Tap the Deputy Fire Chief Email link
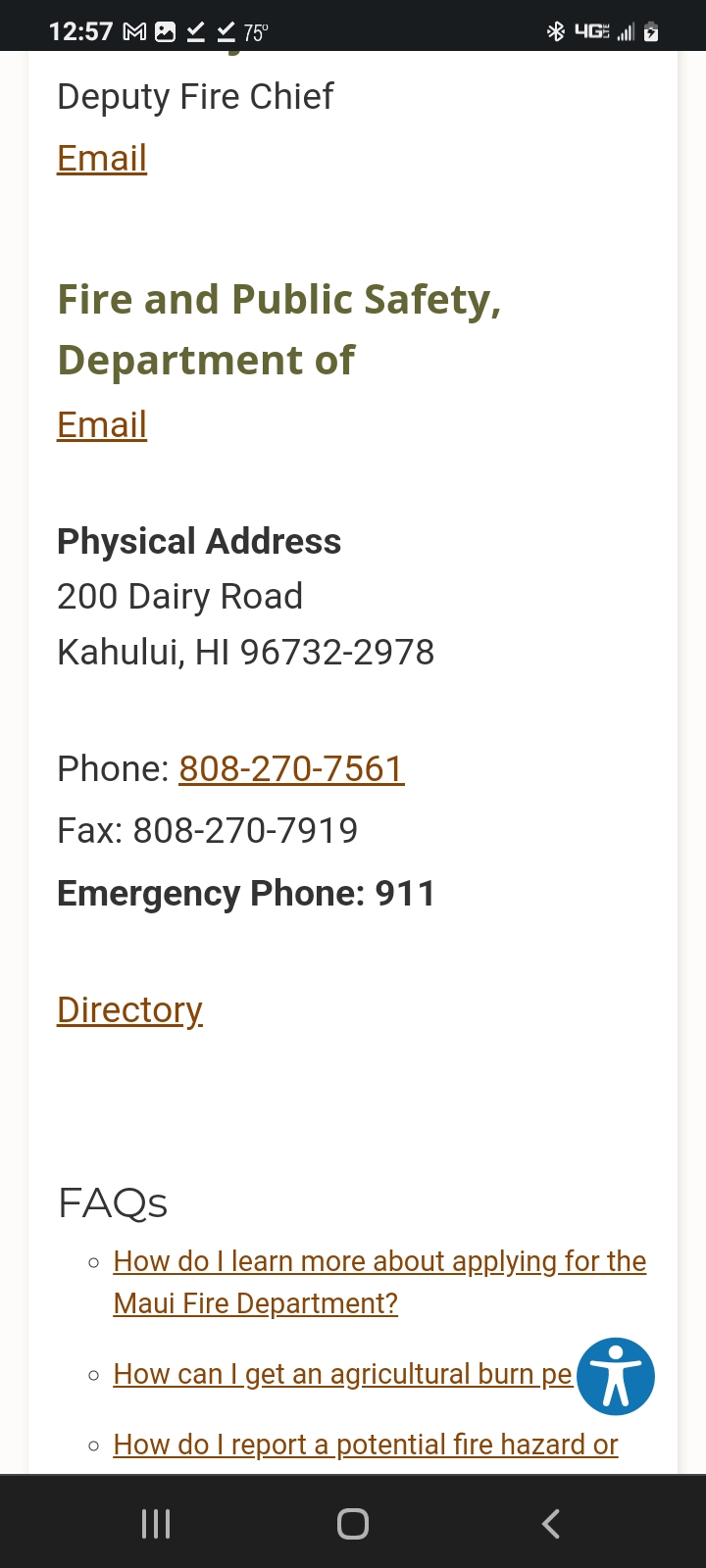This screenshot has height=1568, width=706. click(102, 159)
